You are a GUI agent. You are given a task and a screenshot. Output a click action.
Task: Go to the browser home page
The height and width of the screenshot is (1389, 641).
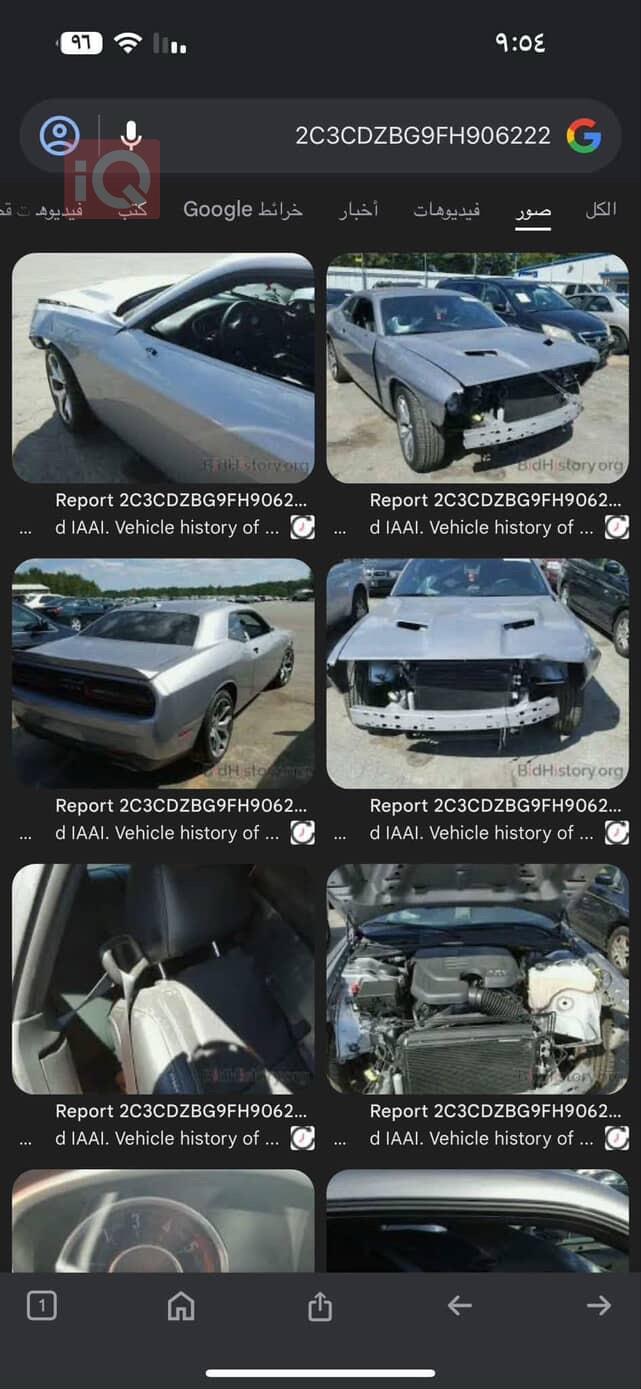click(x=181, y=1305)
